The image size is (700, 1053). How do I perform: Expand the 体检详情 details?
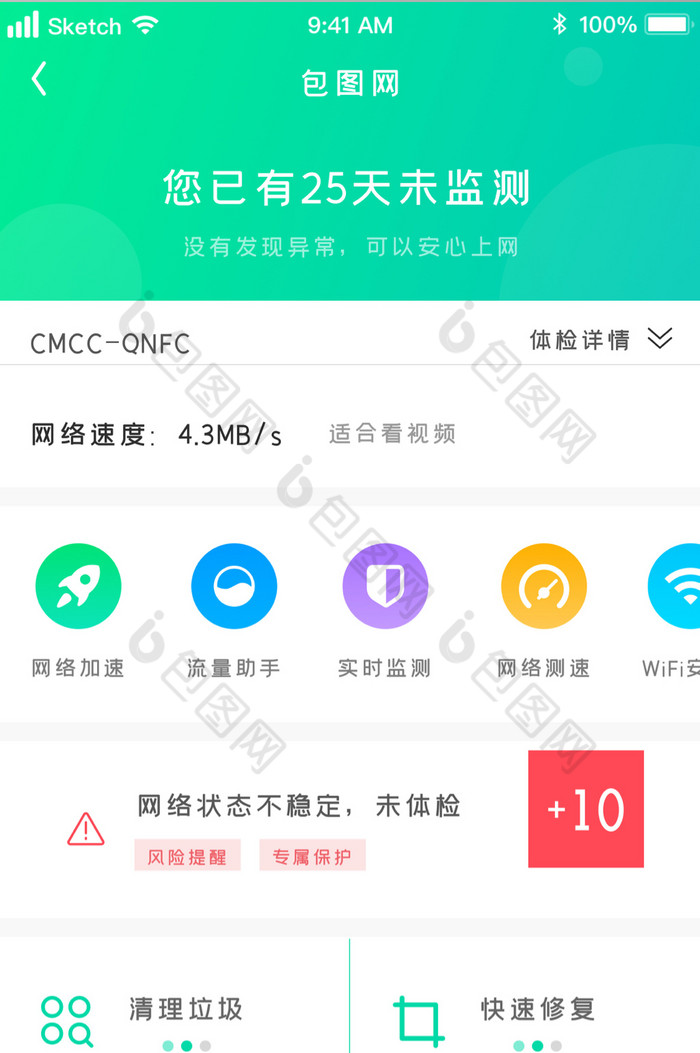tap(600, 339)
